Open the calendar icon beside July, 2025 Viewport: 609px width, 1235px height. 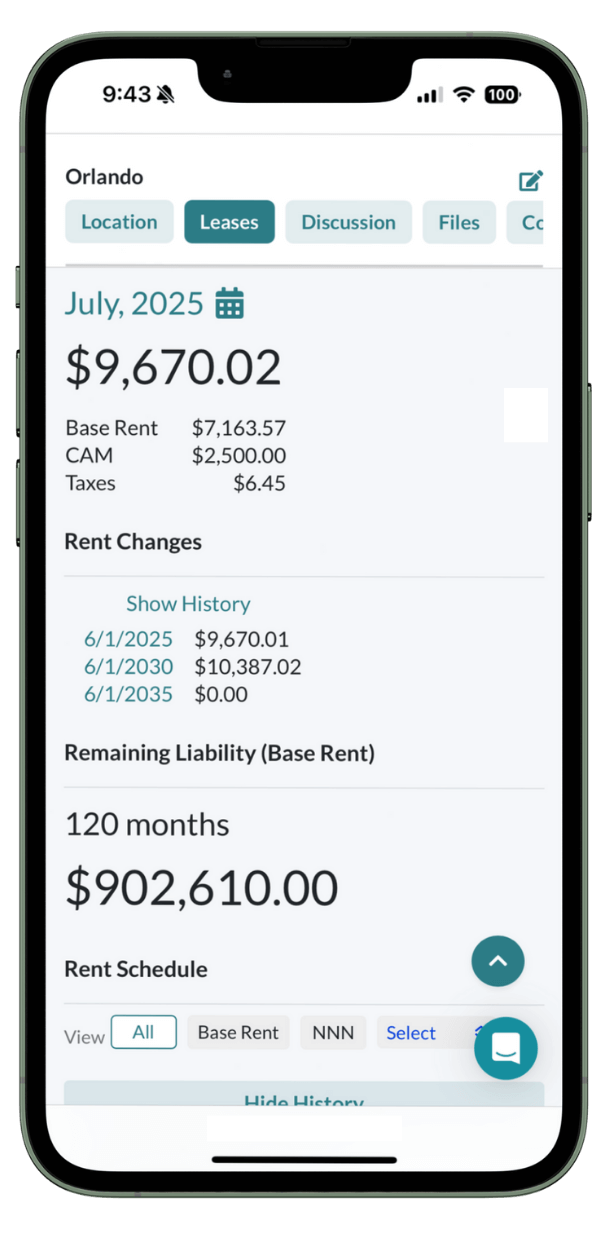(x=230, y=302)
